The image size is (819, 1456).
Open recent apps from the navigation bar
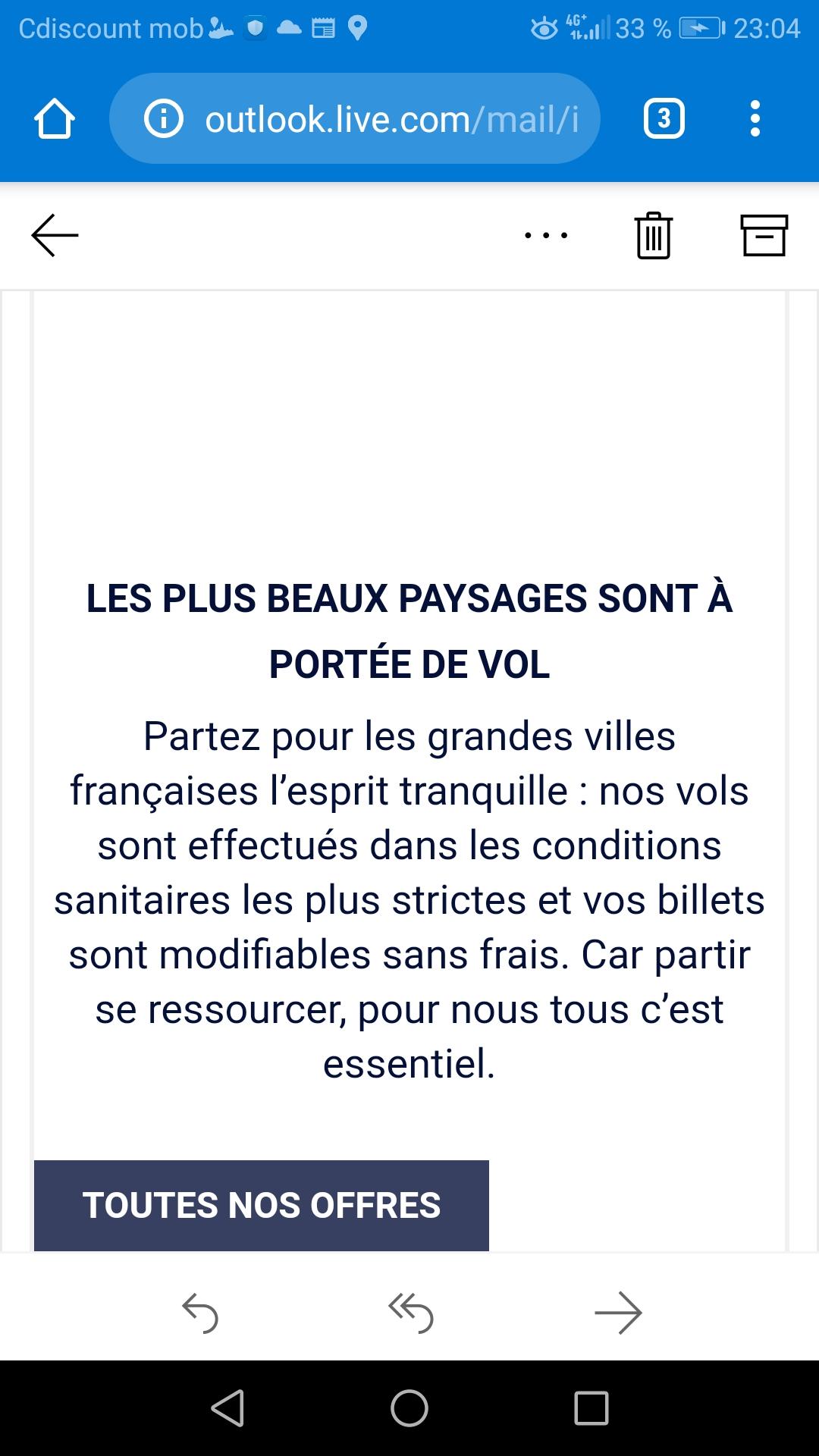point(591,1408)
